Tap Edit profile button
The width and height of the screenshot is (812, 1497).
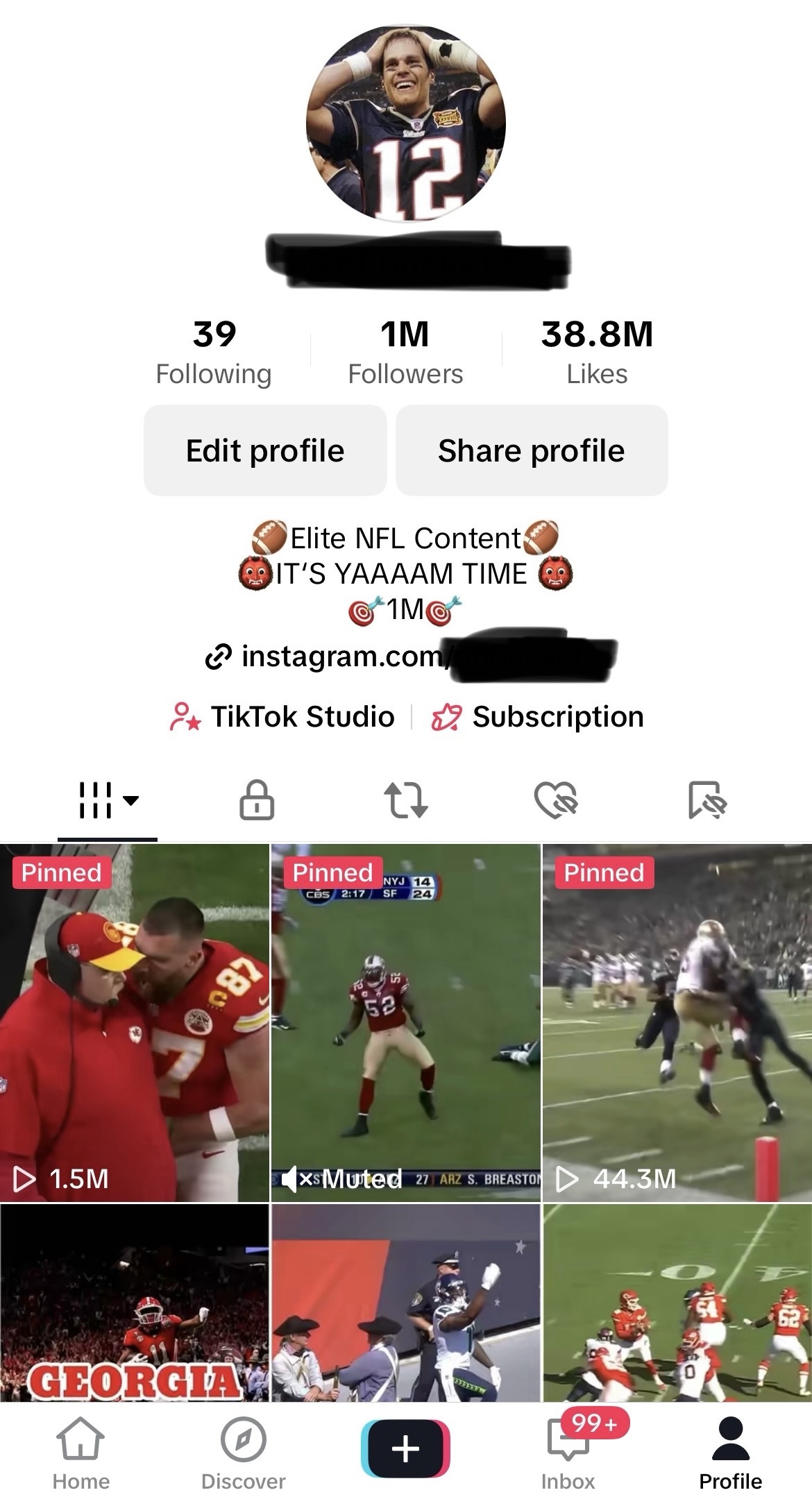264,450
